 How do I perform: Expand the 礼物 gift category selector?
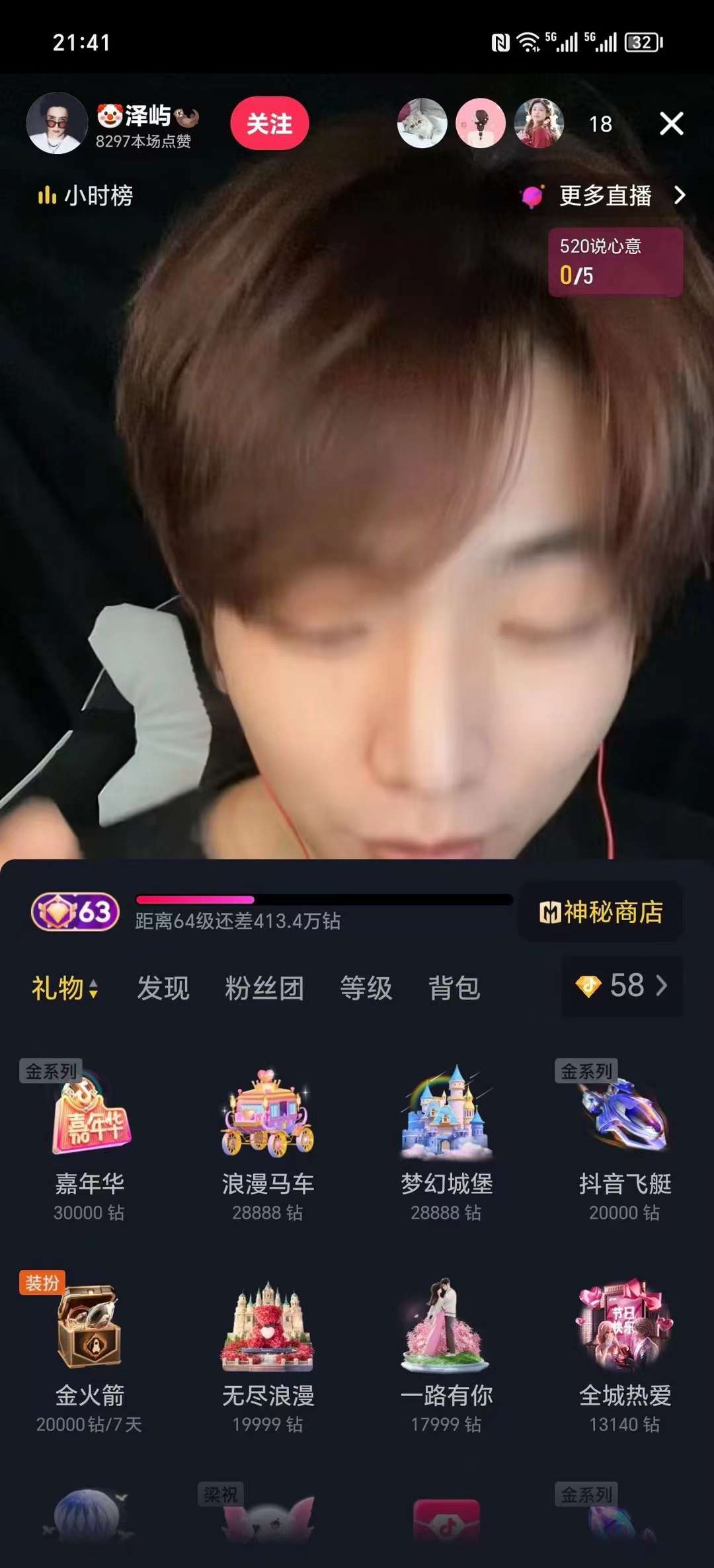(65, 988)
